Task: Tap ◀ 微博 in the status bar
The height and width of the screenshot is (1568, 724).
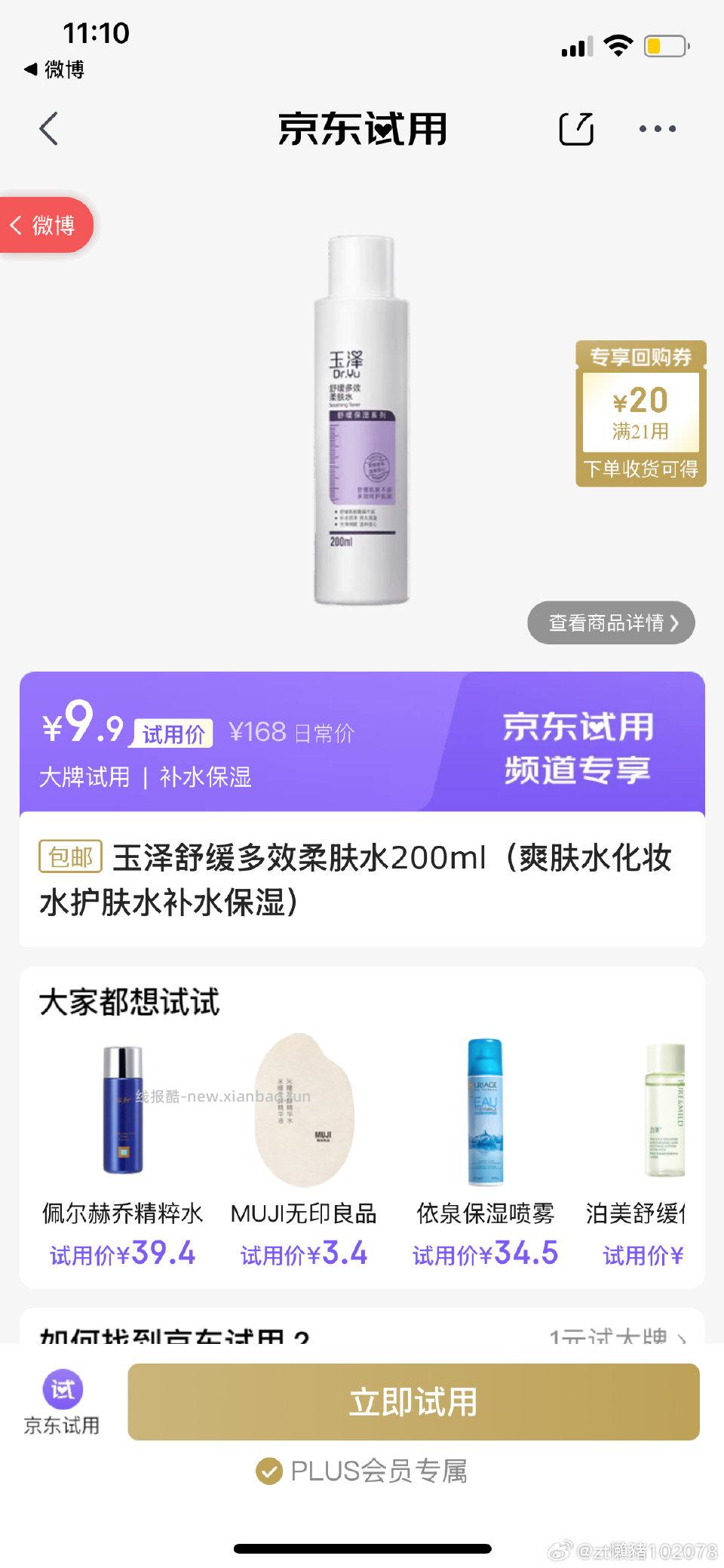Action: pos(57,69)
